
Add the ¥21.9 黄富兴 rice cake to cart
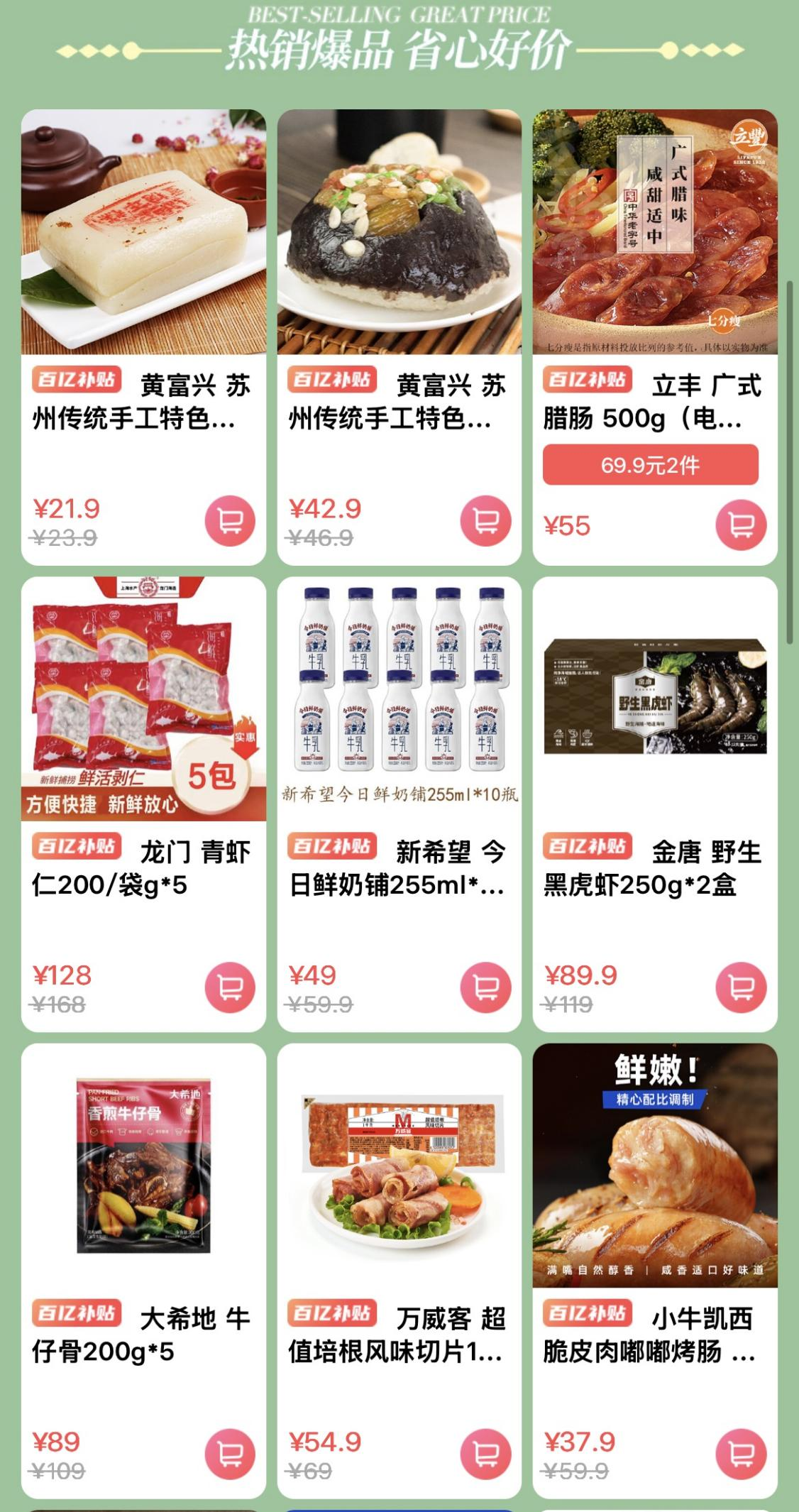(230, 522)
